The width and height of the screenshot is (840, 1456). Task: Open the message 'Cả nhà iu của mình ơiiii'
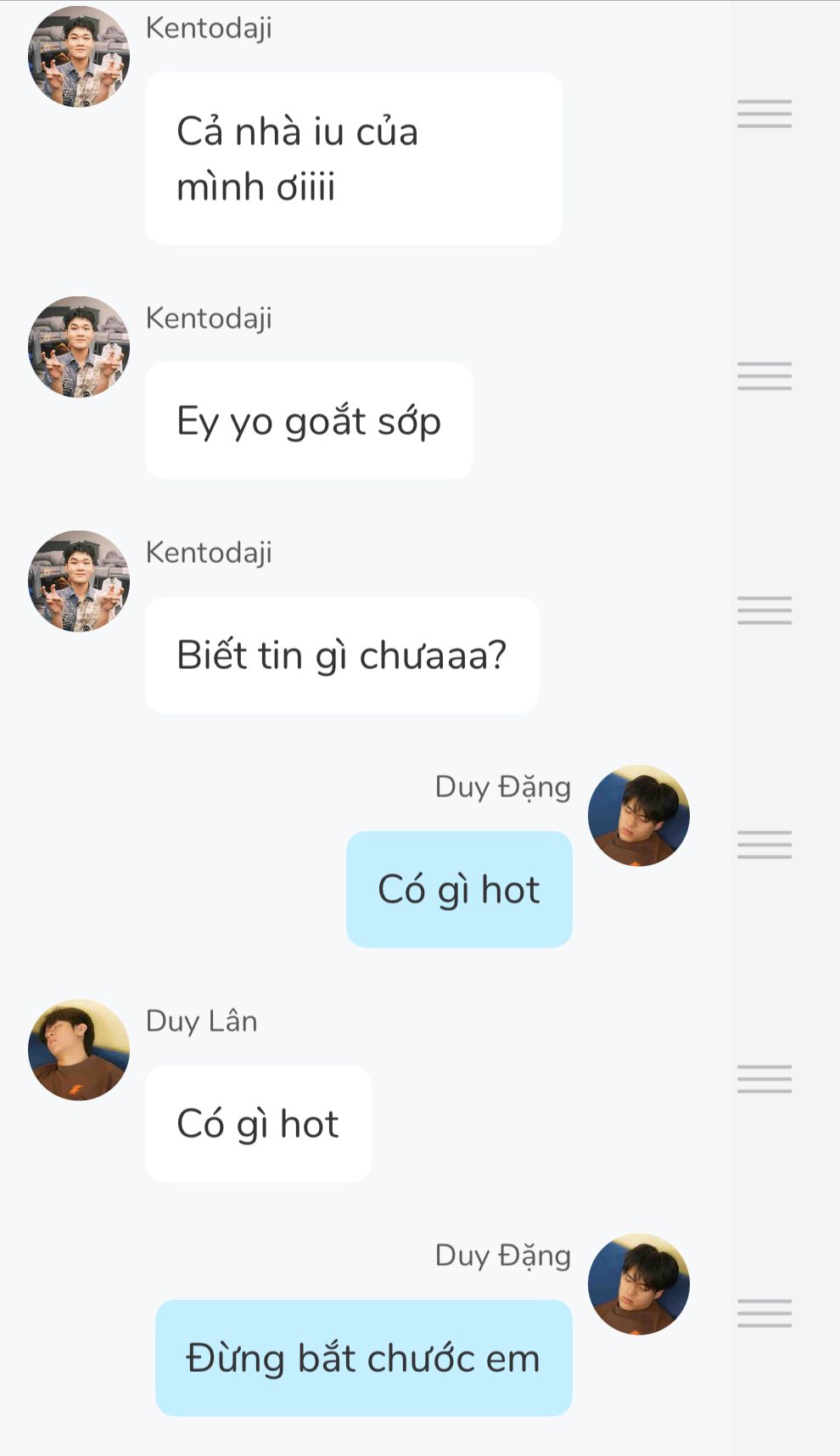pyautogui.click(x=353, y=159)
